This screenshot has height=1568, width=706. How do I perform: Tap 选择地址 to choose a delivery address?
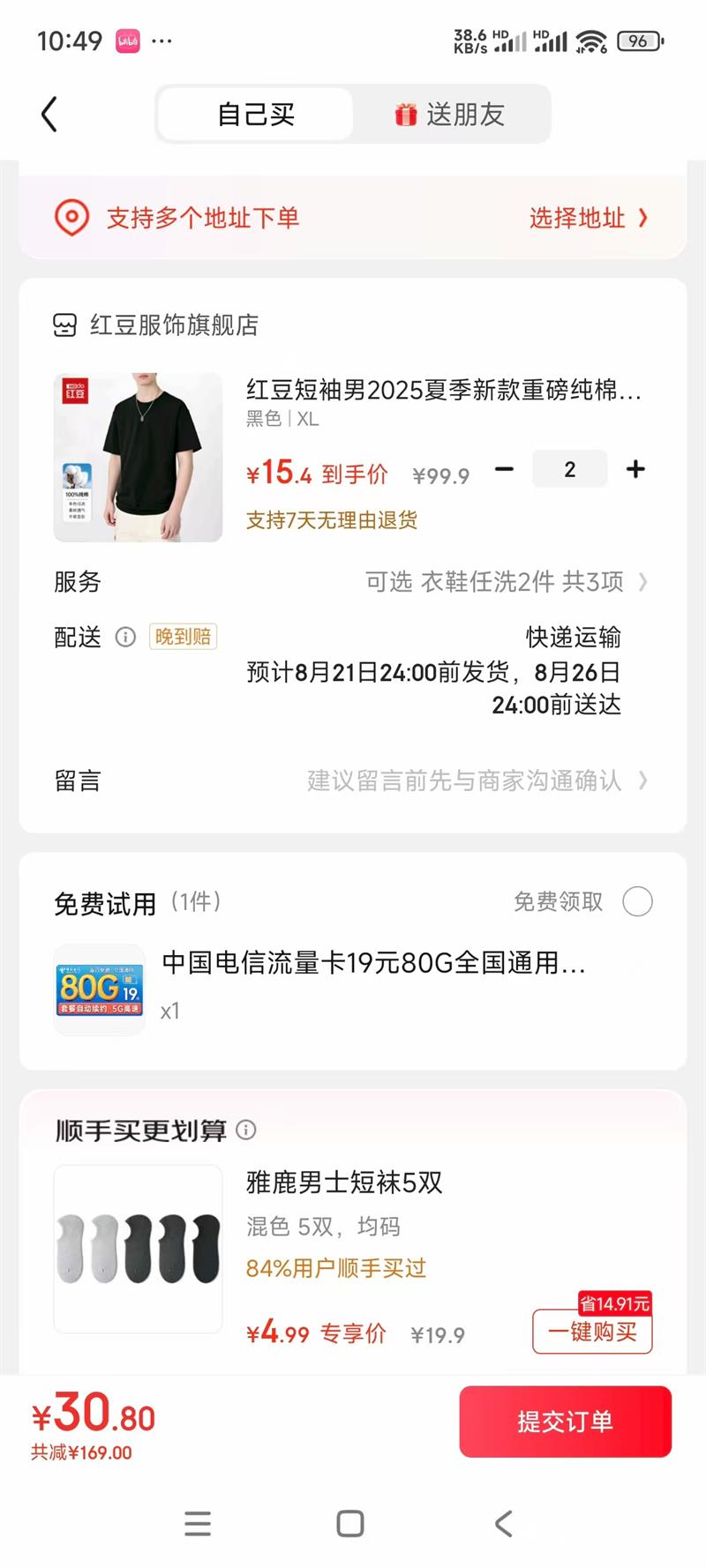(x=588, y=218)
